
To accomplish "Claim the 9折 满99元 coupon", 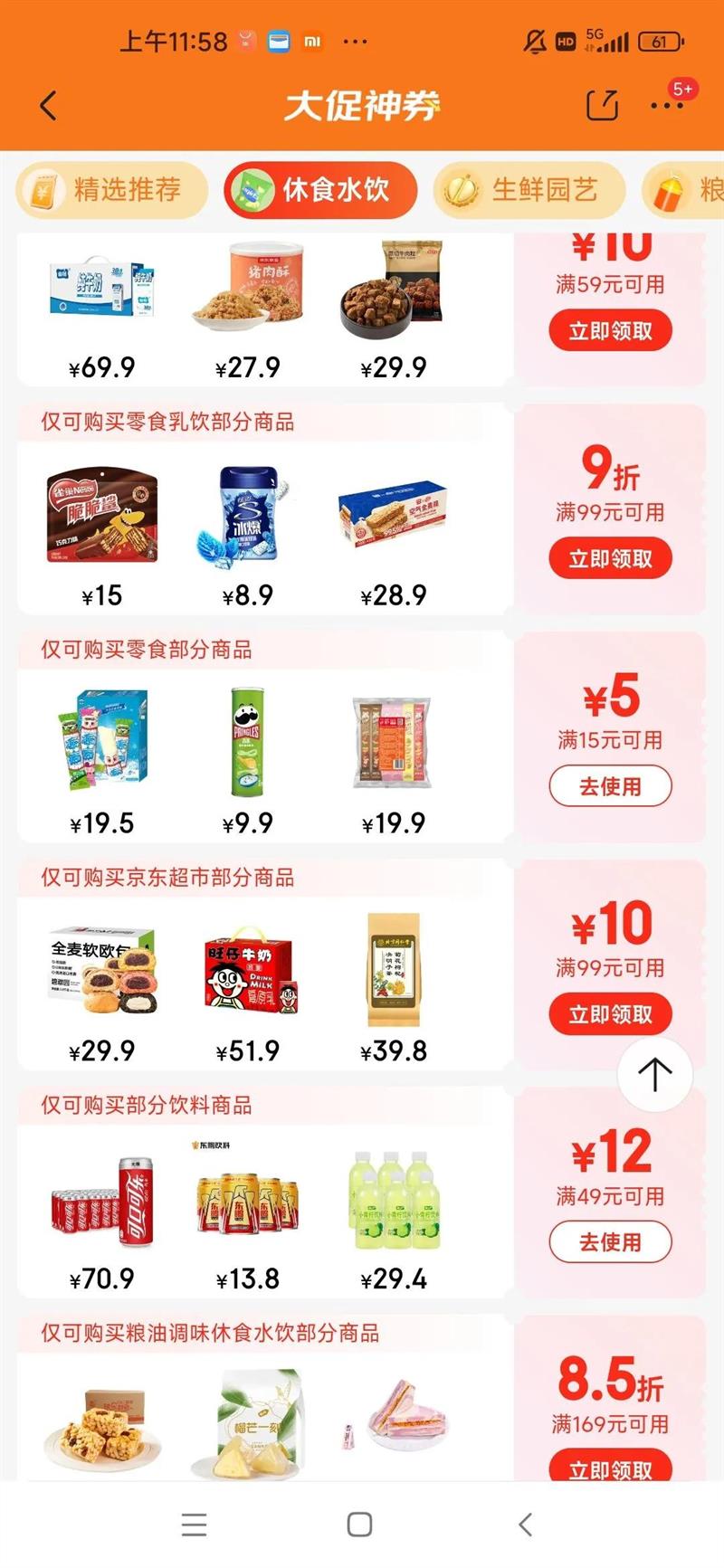I will click(611, 559).
